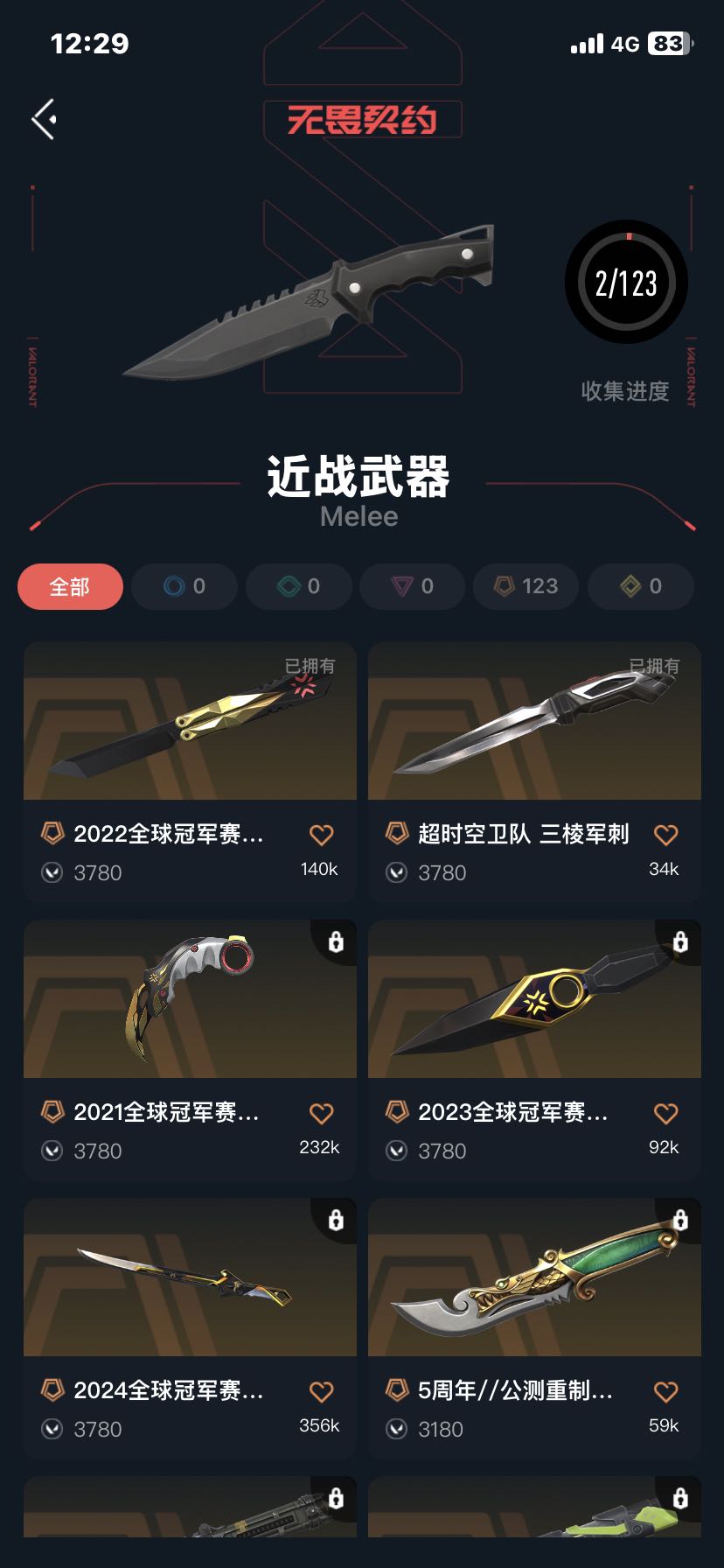Screen dimensions: 724x1568
Task: Favorite the 2023全球冠军赛 skin
Action: [x=666, y=1113]
